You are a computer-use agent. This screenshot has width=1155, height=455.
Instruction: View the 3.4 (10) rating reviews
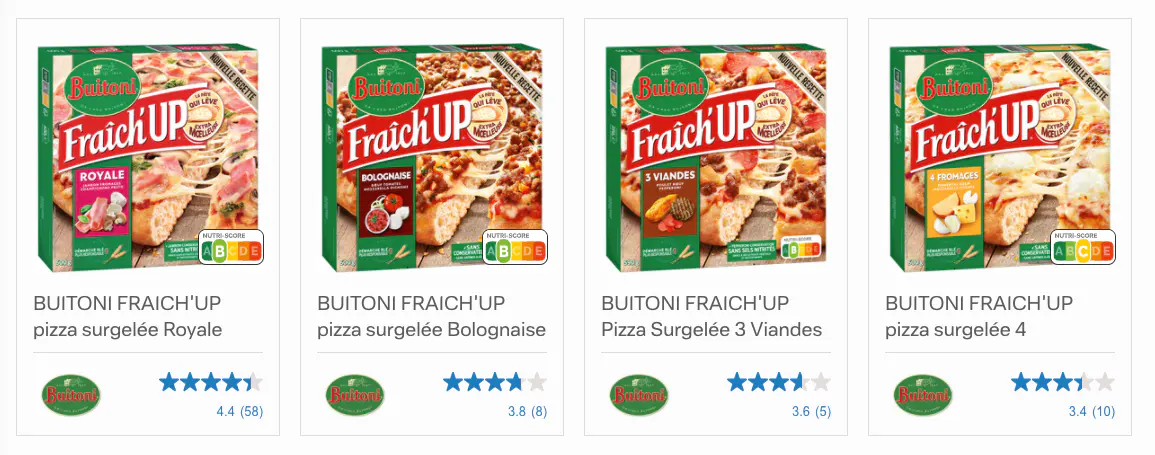pyautogui.click(x=1091, y=410)
